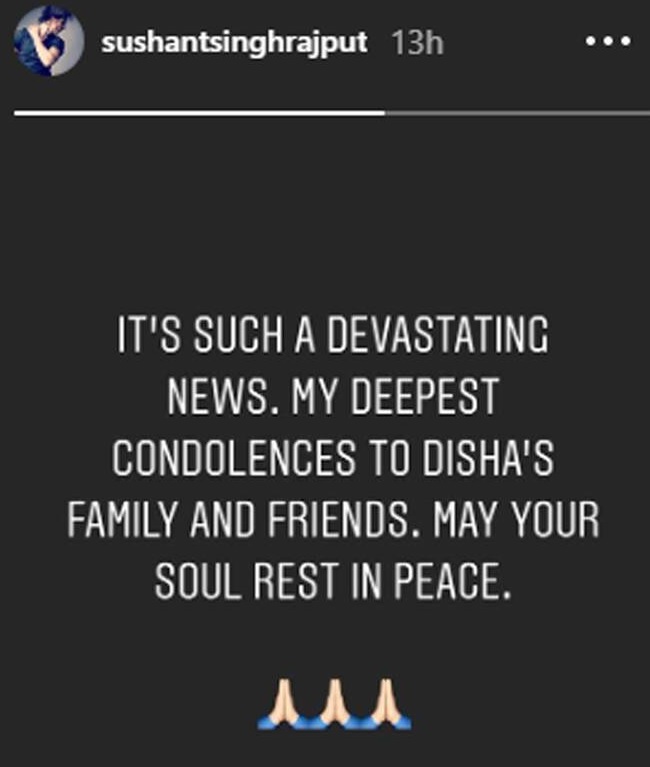Screen dimensions: 650x767
Task: Open the story overflow menu
Action: click(x=607, y=44)
